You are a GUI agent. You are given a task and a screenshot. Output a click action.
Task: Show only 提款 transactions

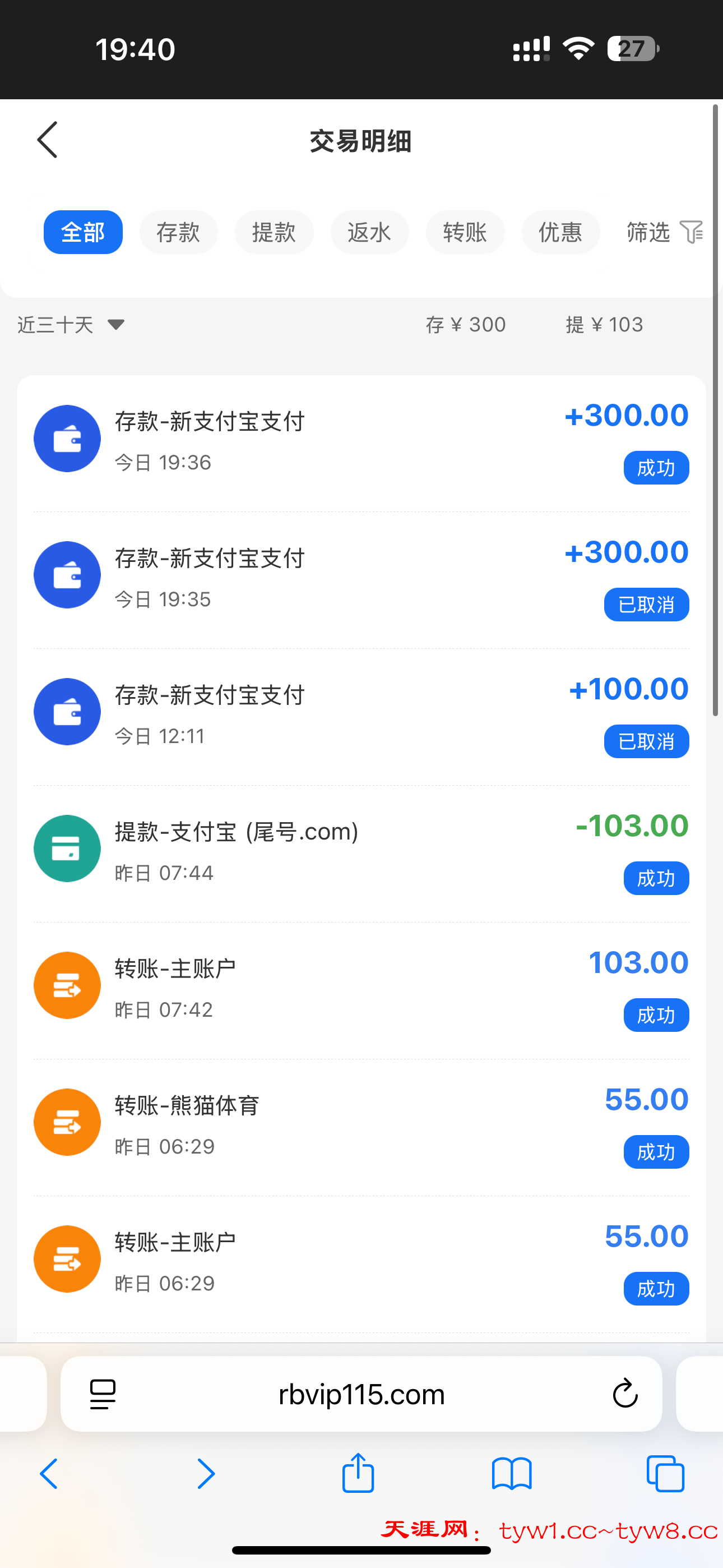pos(274,232)
